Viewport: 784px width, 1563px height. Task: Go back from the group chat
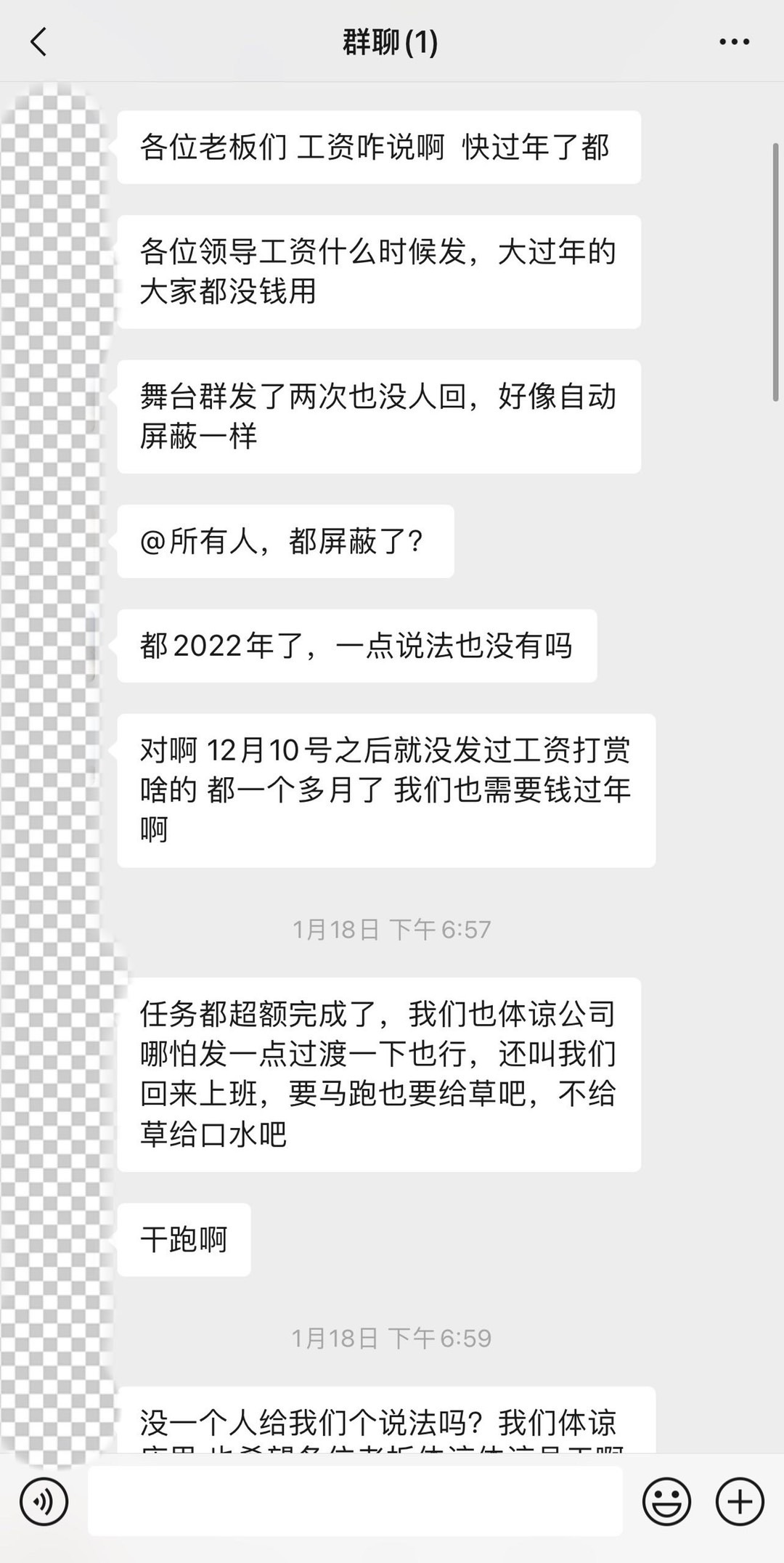[39, 42]
